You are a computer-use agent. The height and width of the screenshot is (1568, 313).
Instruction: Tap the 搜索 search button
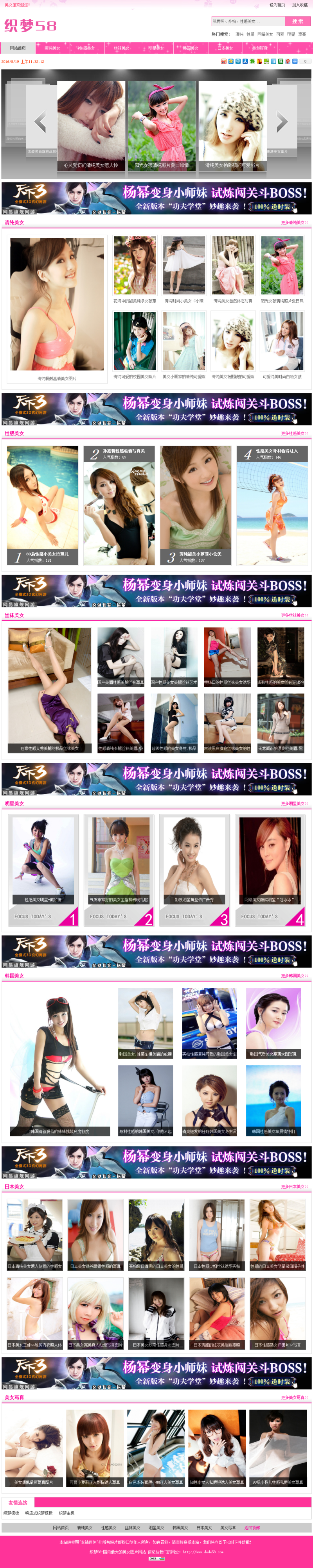point(297,21)
